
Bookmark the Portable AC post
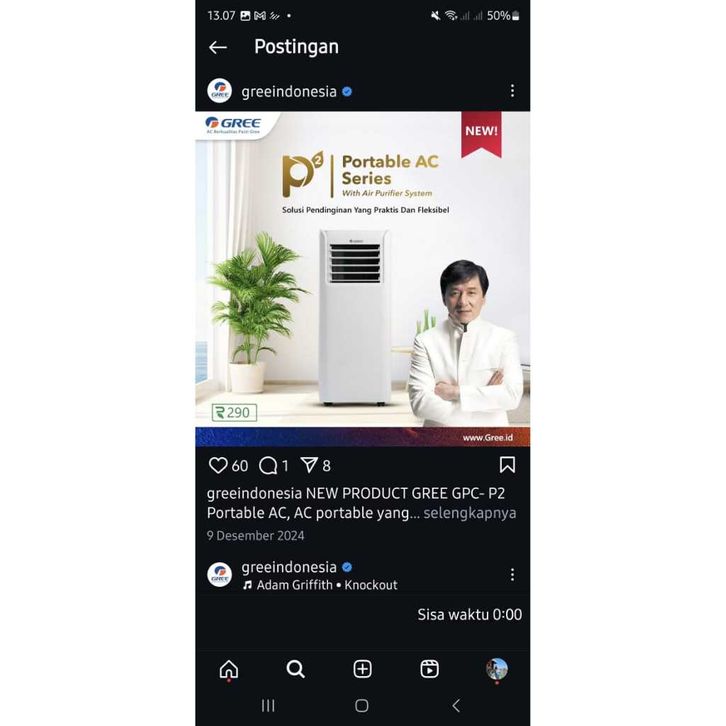point(507,465)
